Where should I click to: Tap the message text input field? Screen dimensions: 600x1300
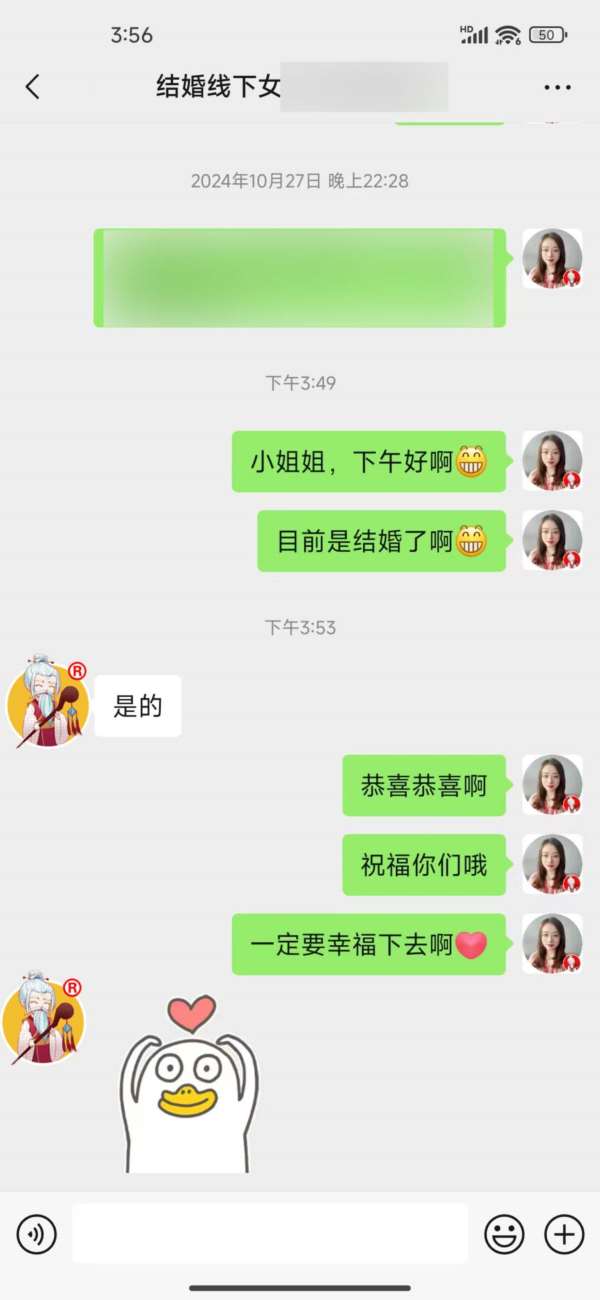tap(270, 1234)
